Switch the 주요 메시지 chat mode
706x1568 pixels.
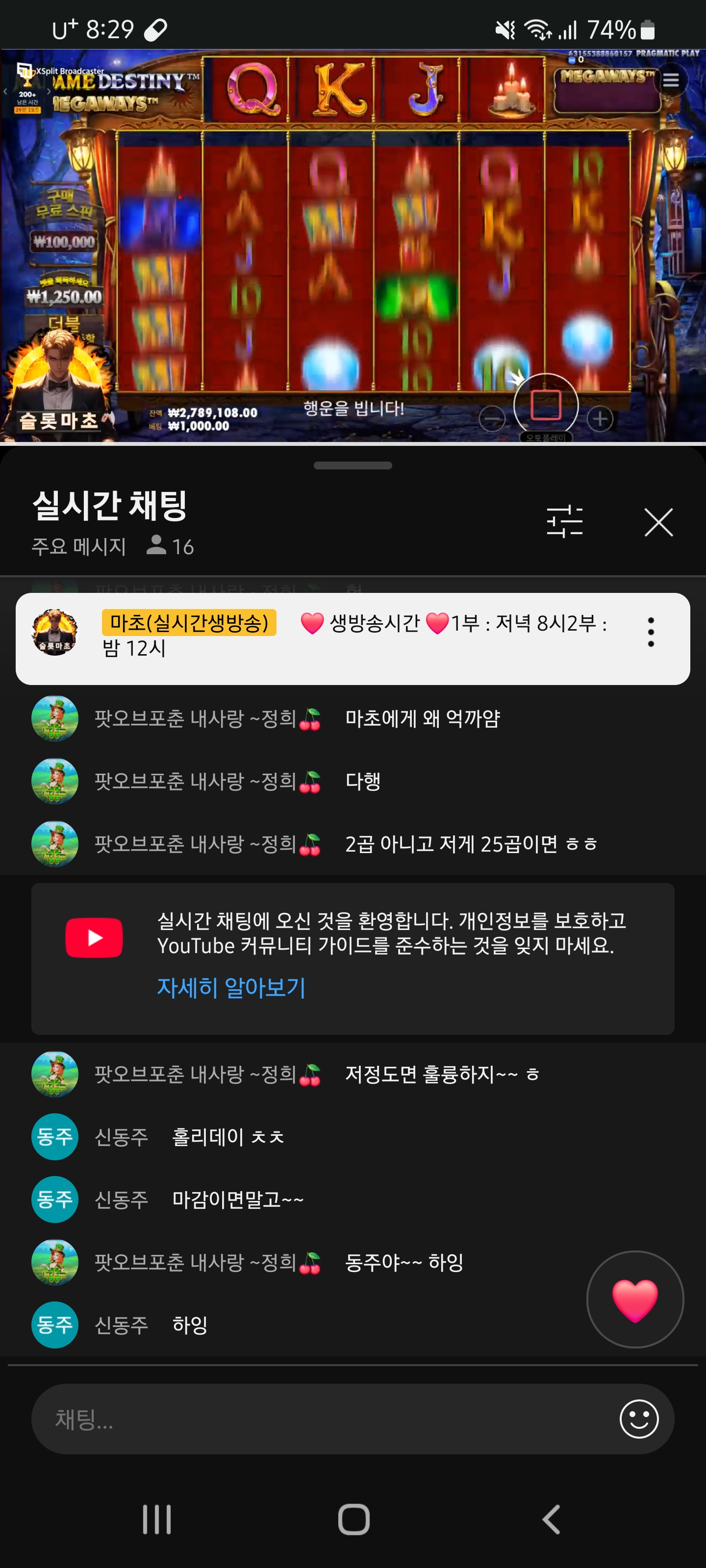pyautogui.click(x=79, y=547)
